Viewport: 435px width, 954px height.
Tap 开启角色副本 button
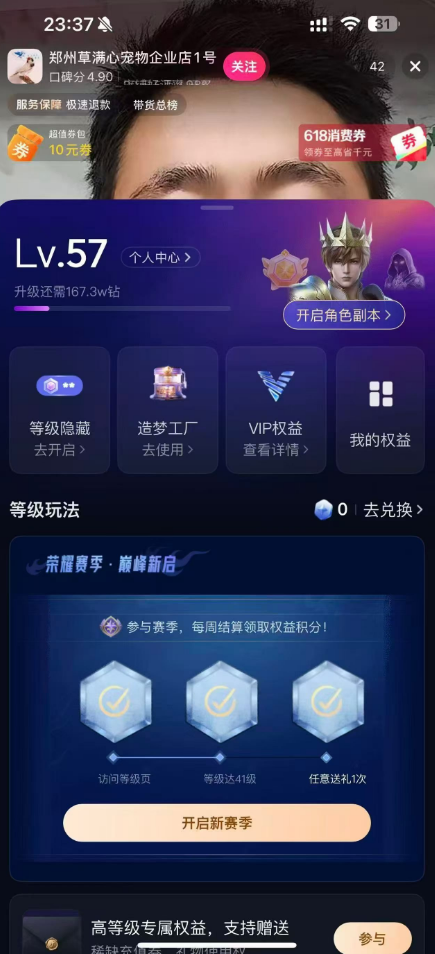(344, 315)
